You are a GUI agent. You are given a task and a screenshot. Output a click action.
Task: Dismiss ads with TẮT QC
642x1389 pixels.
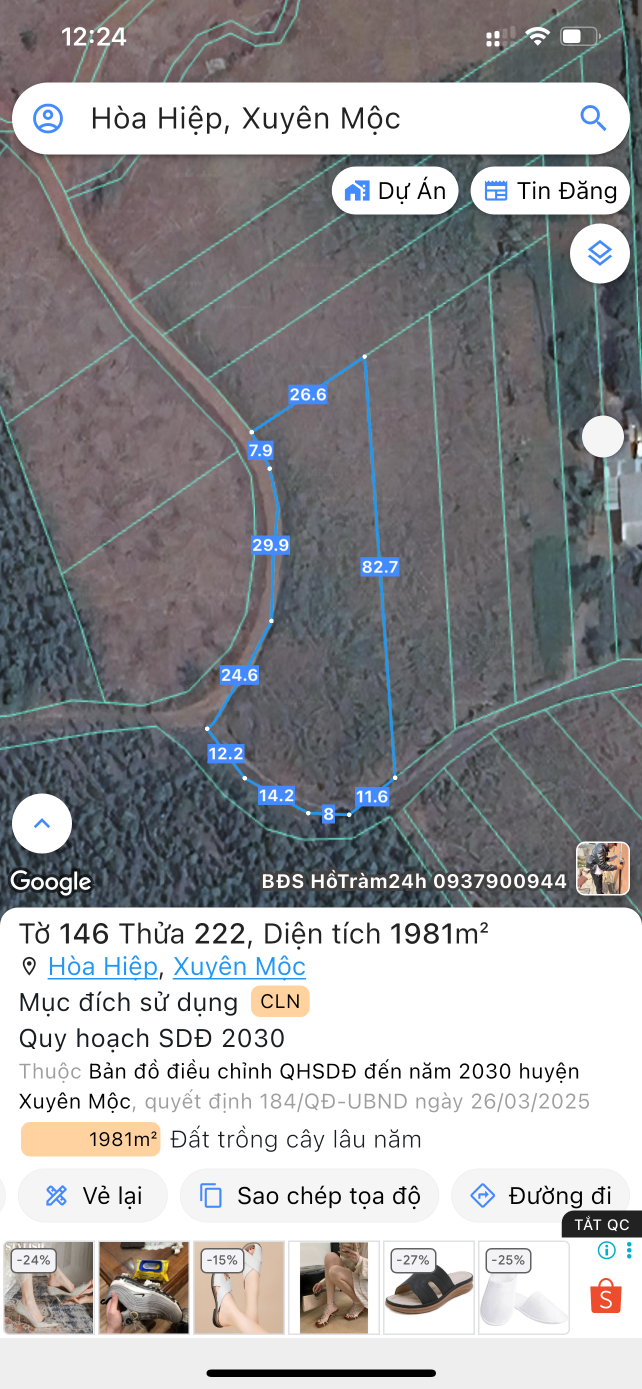pyautogui.click(x=601, y=1225)
